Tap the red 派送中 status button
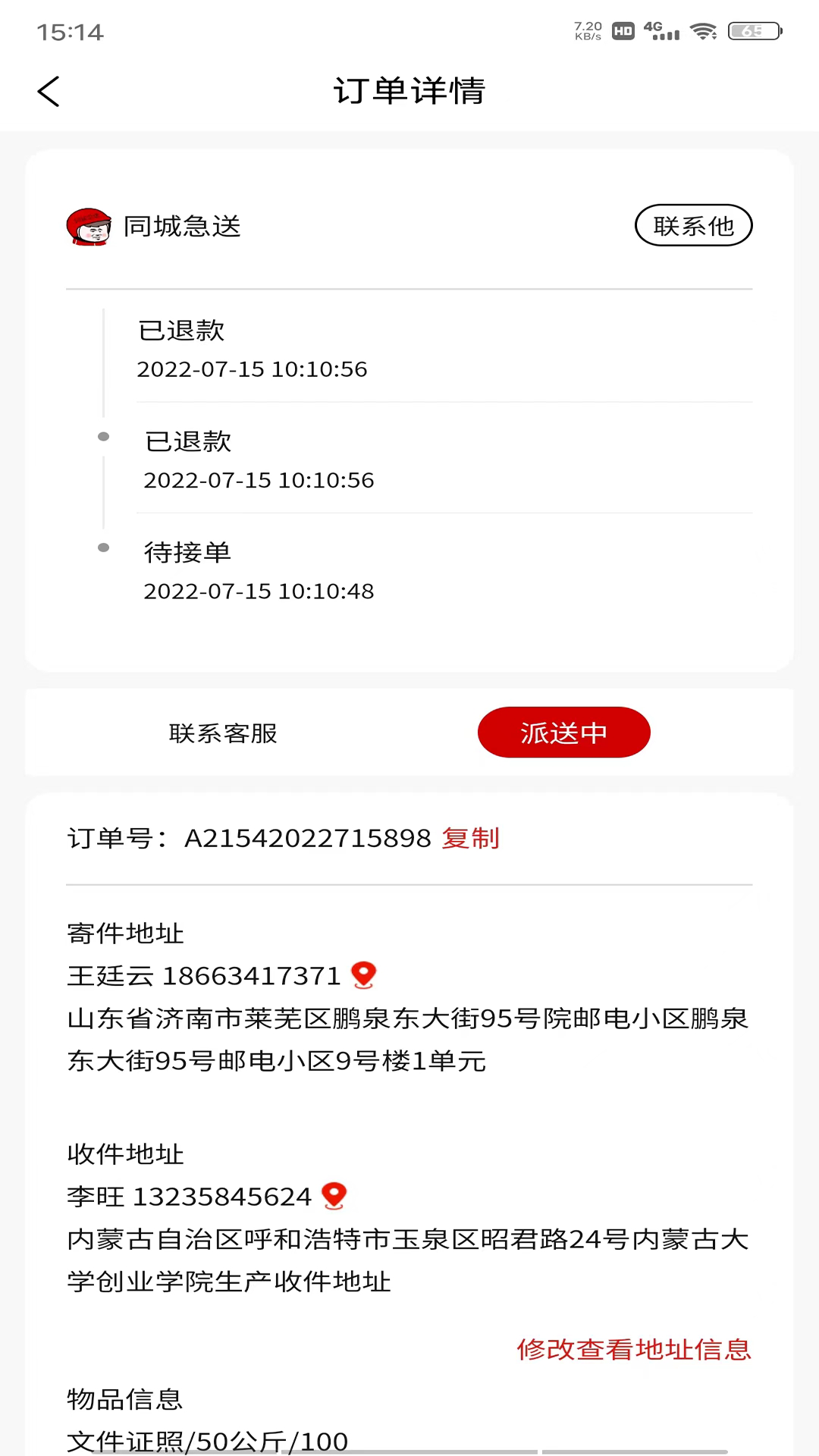819x1456 pixels. (x=563, y=733)
